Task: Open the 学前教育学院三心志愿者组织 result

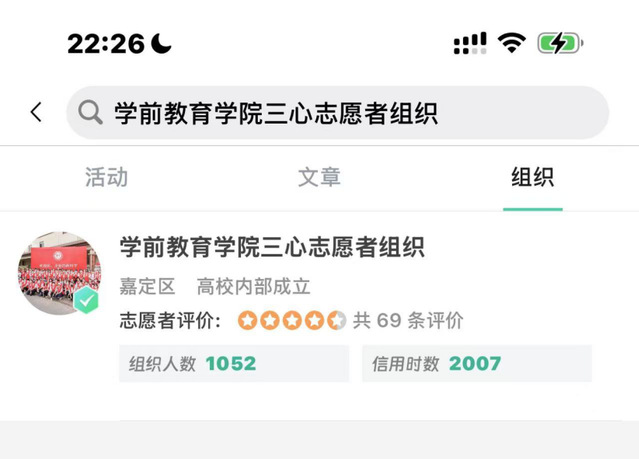Action: [x=272, y=247]
